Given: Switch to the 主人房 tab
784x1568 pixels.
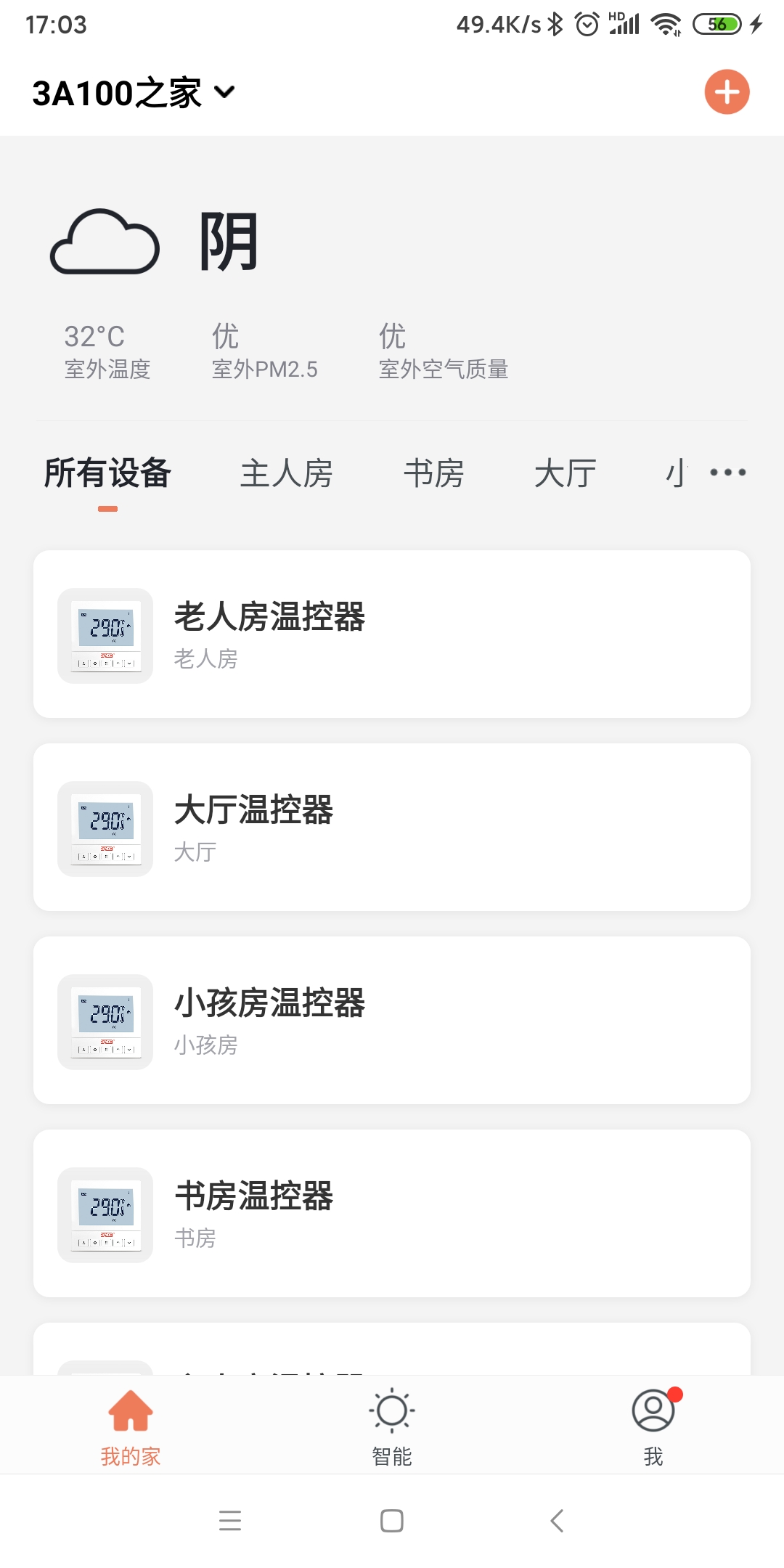Looking at the screenshot, I should [x=287, y=473].
